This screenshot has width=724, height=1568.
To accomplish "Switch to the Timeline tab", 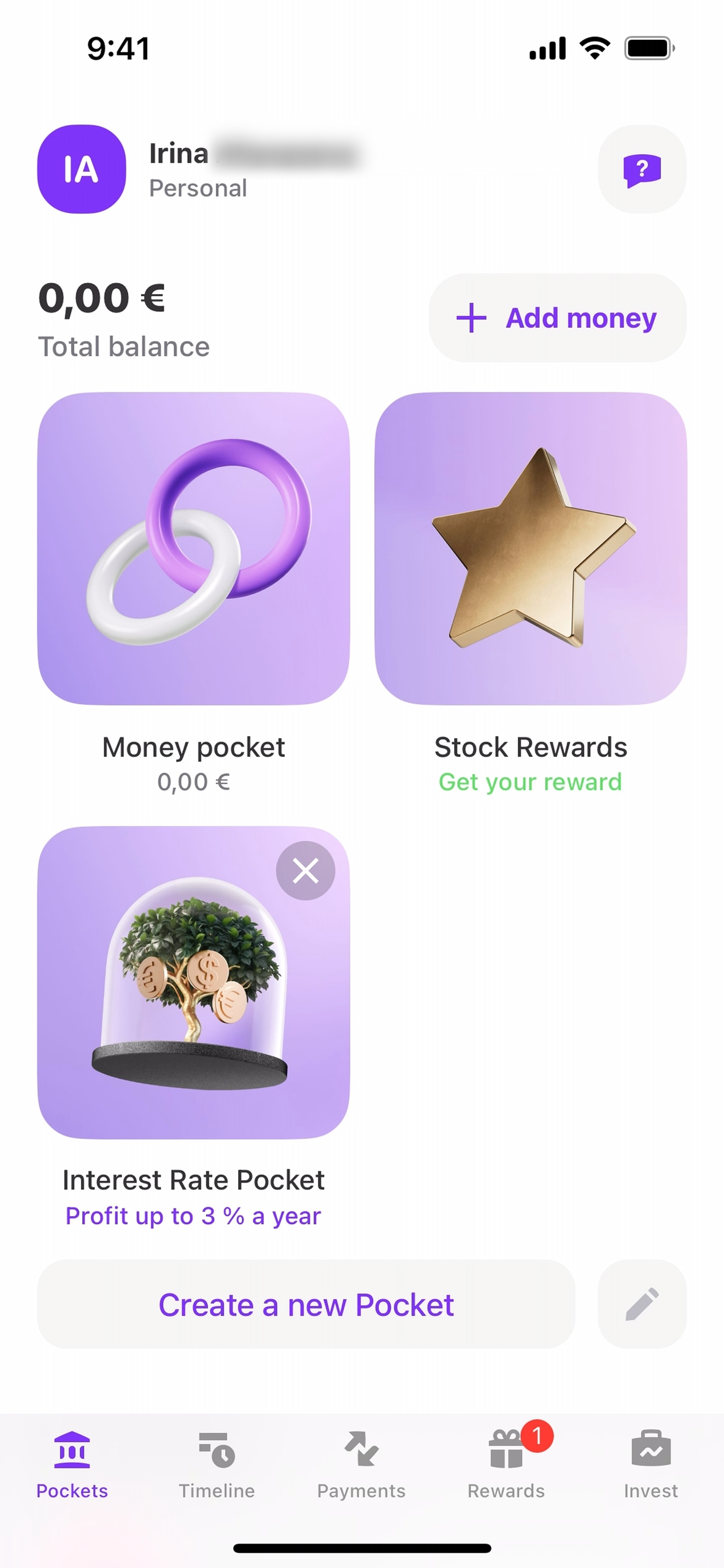I will [x=217, y=1464].
